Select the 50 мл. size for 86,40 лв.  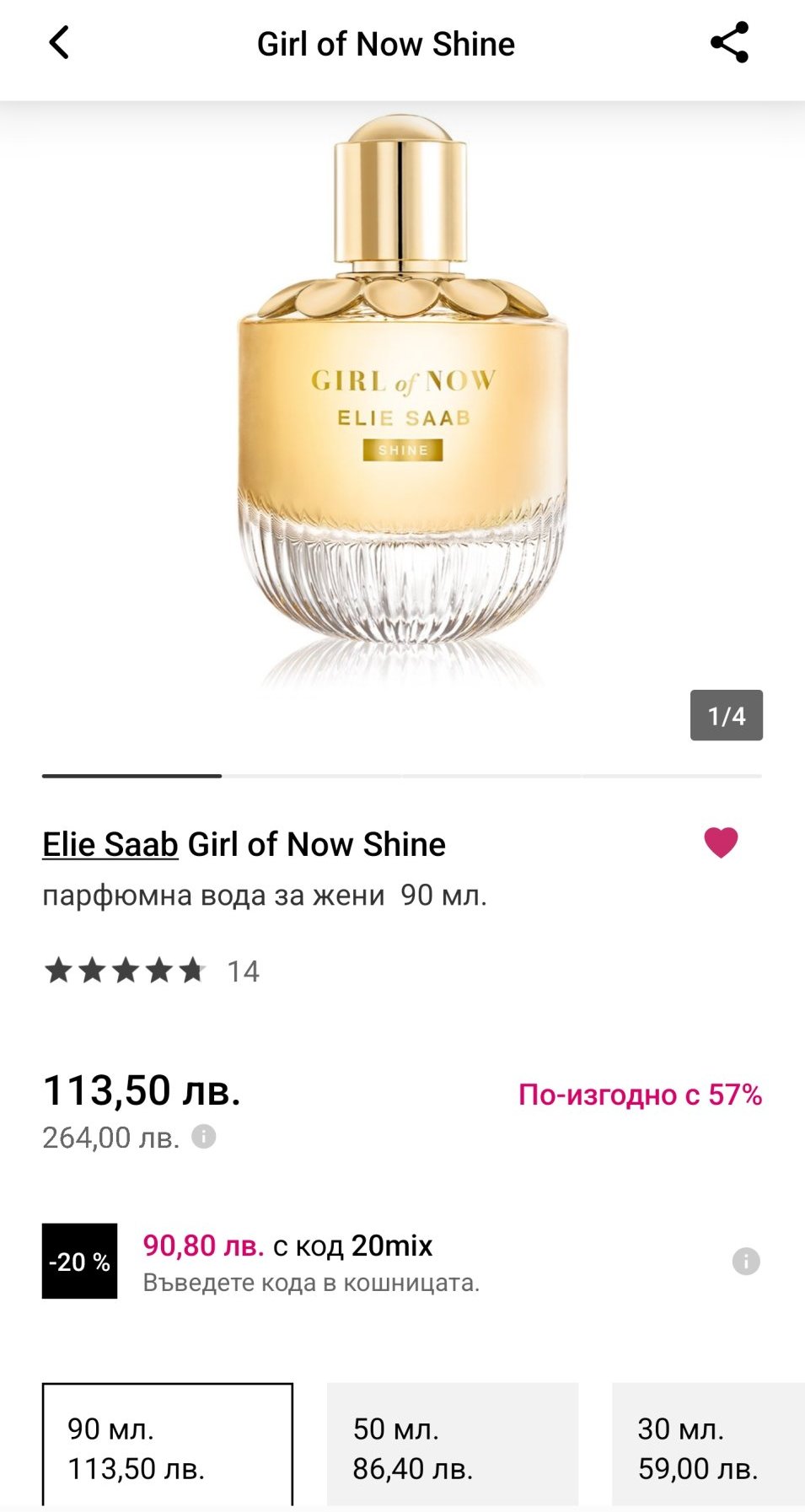click(x=453, y=1447)
